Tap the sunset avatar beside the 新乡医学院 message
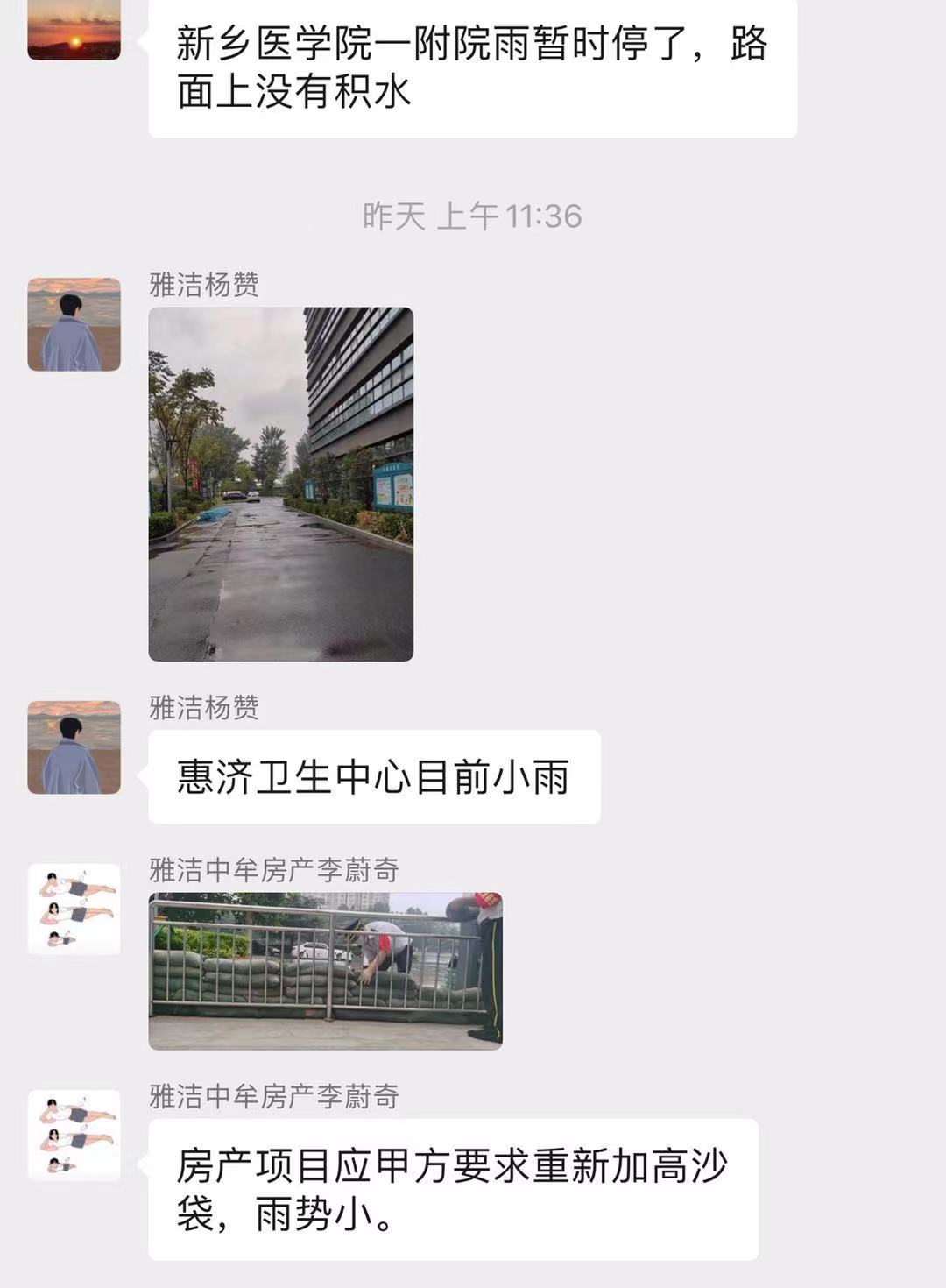The height and width of the screenshot is (1288, 946). coord(74,31)
